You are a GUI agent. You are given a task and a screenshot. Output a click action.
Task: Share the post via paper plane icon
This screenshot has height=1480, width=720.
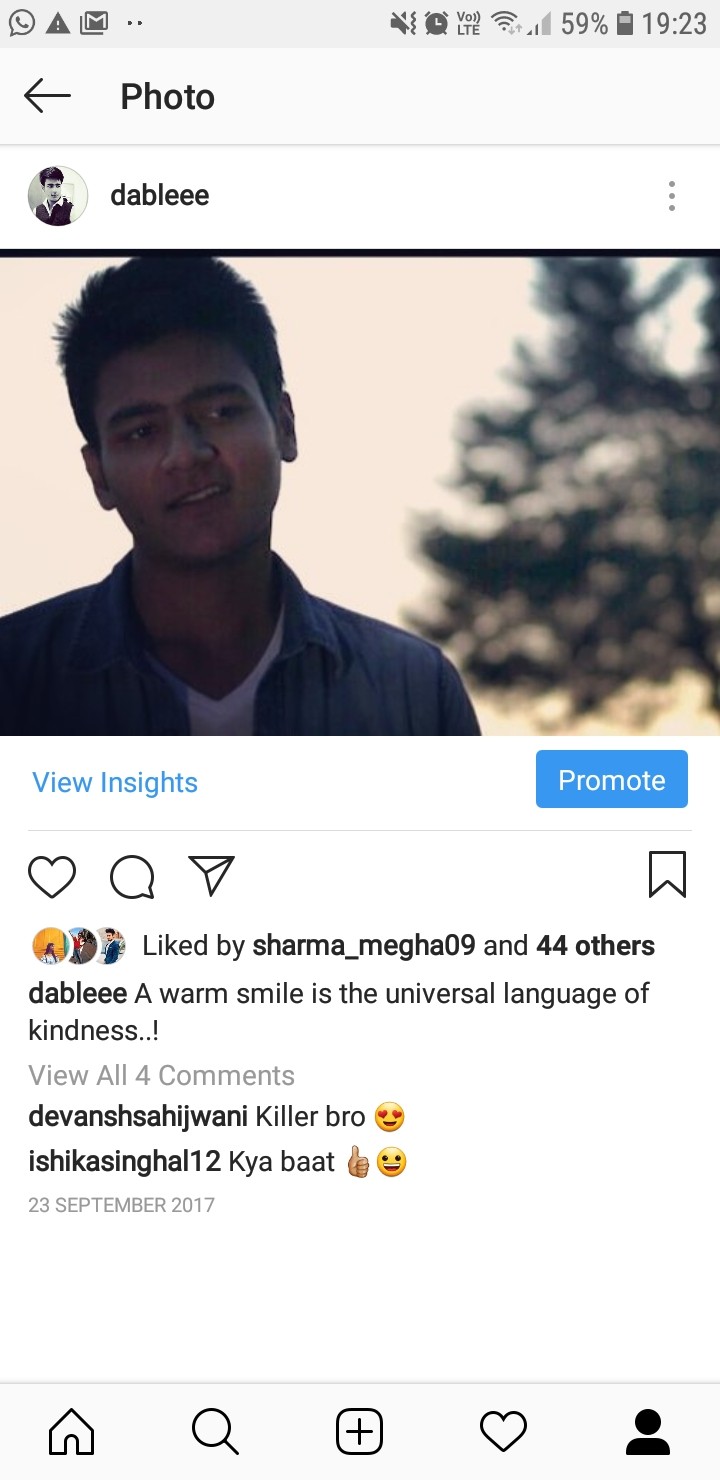pos(211,875)
